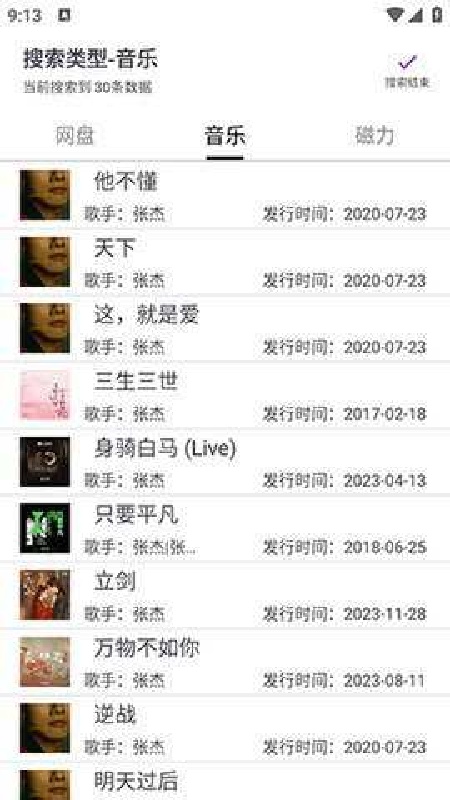Open the song 他不懂
The height and width of the screenshot is (800, 450).
point(225,196)
